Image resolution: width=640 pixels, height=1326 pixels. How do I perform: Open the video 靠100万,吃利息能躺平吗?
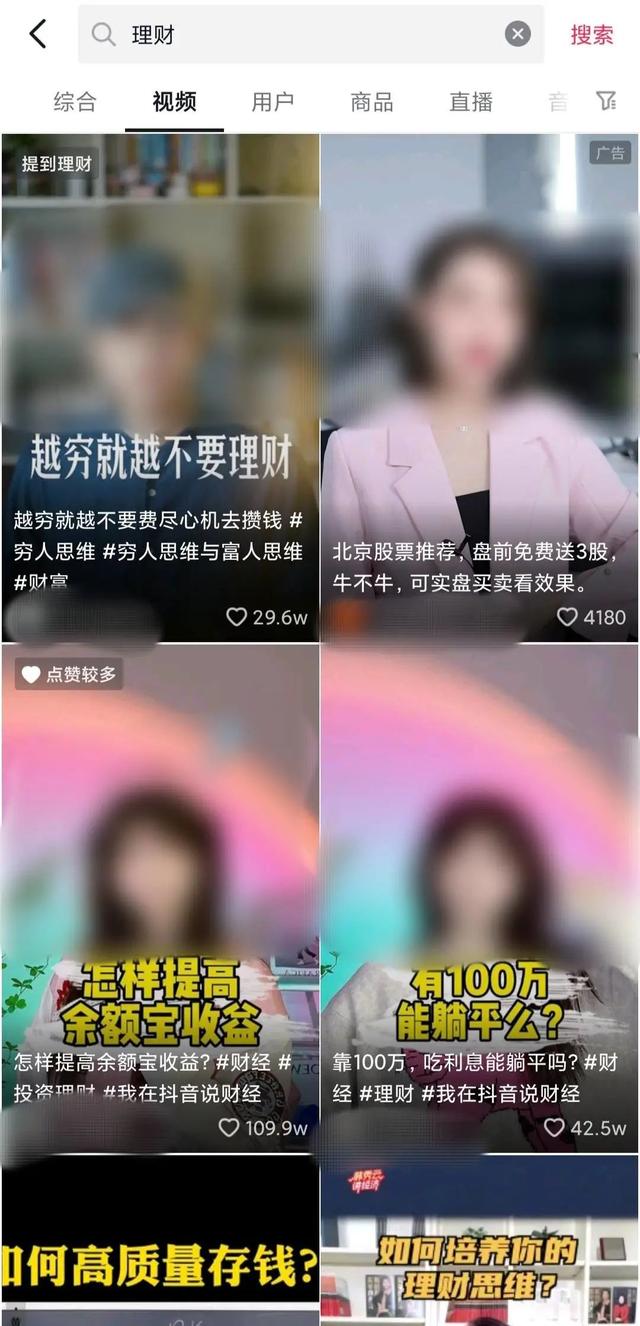tap(479, 898)
